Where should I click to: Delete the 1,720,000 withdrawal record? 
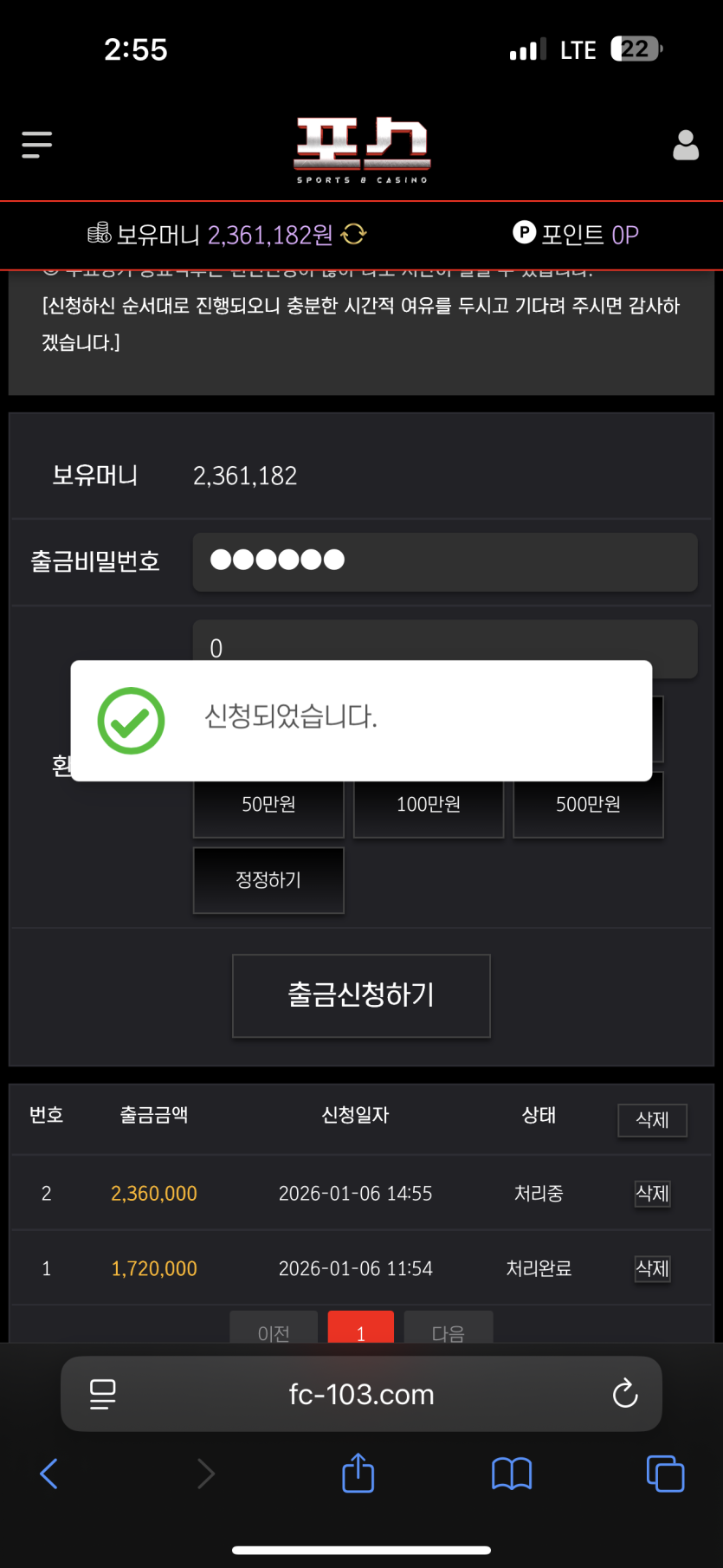[652, 1269]
